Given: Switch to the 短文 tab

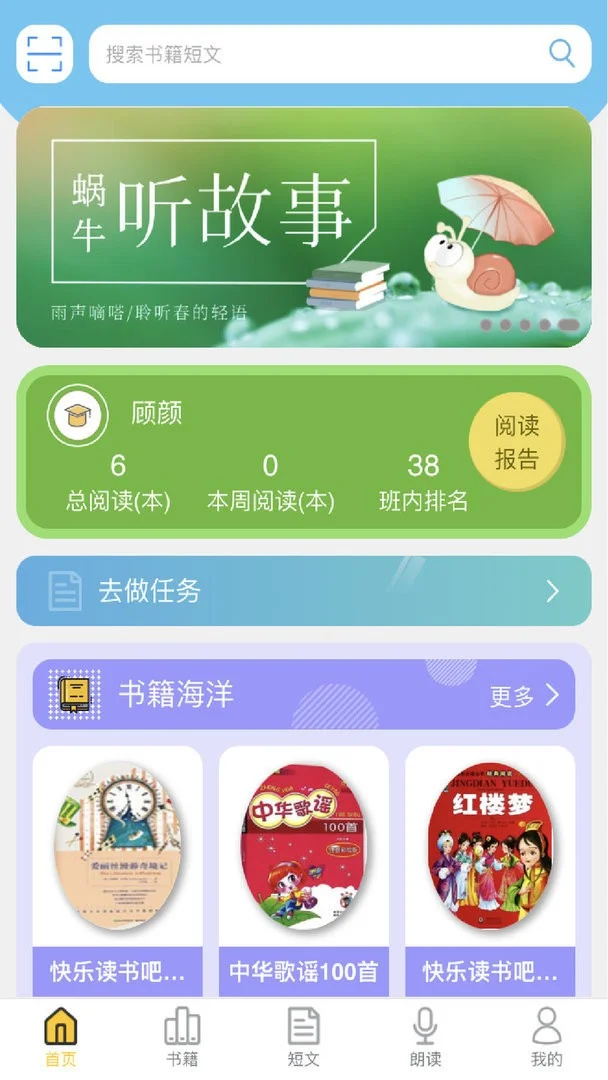Looking at the screenshot, I should pos(304,1038).
